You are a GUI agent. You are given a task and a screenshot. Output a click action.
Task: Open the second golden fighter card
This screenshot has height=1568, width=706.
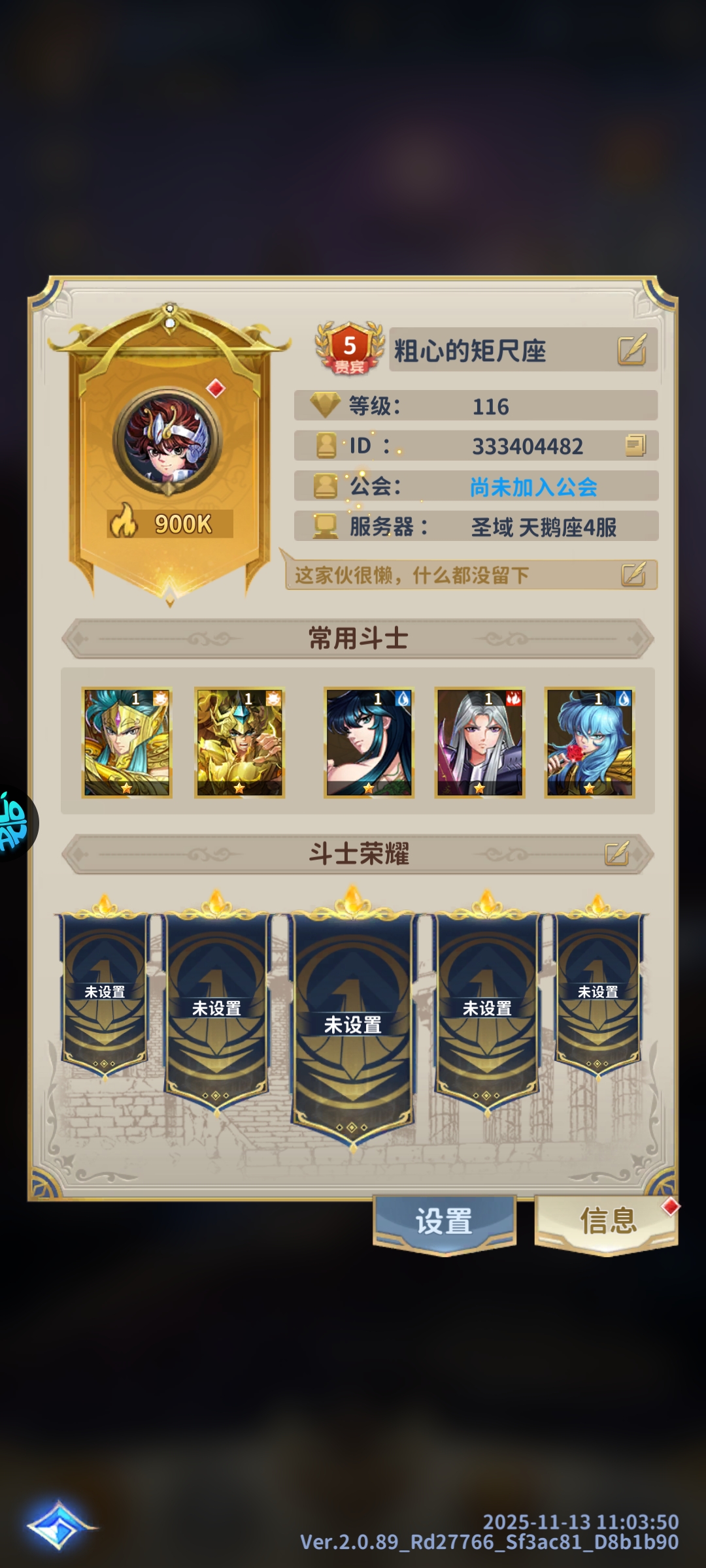239,742
